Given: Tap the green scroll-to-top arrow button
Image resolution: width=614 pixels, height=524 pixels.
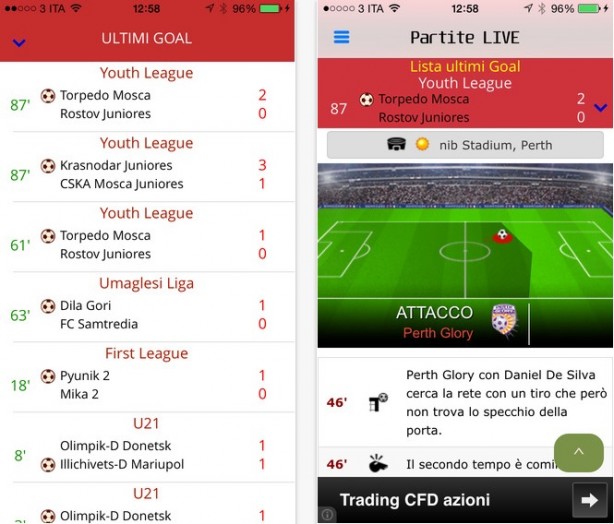Looking at the screenshot, I should pyautogui.click(x=579, y=454).
